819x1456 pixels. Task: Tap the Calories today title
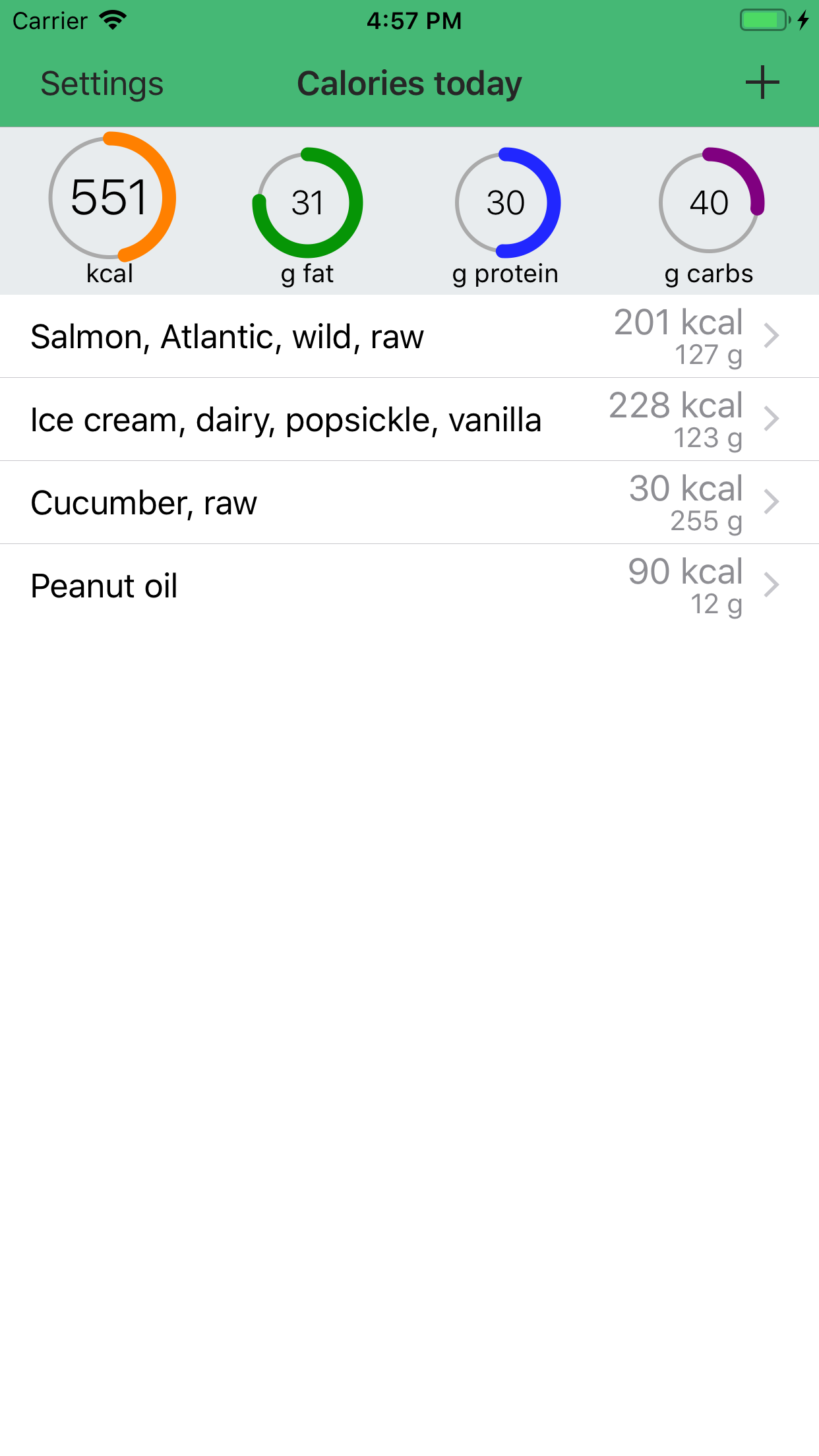tap(409, 83)
